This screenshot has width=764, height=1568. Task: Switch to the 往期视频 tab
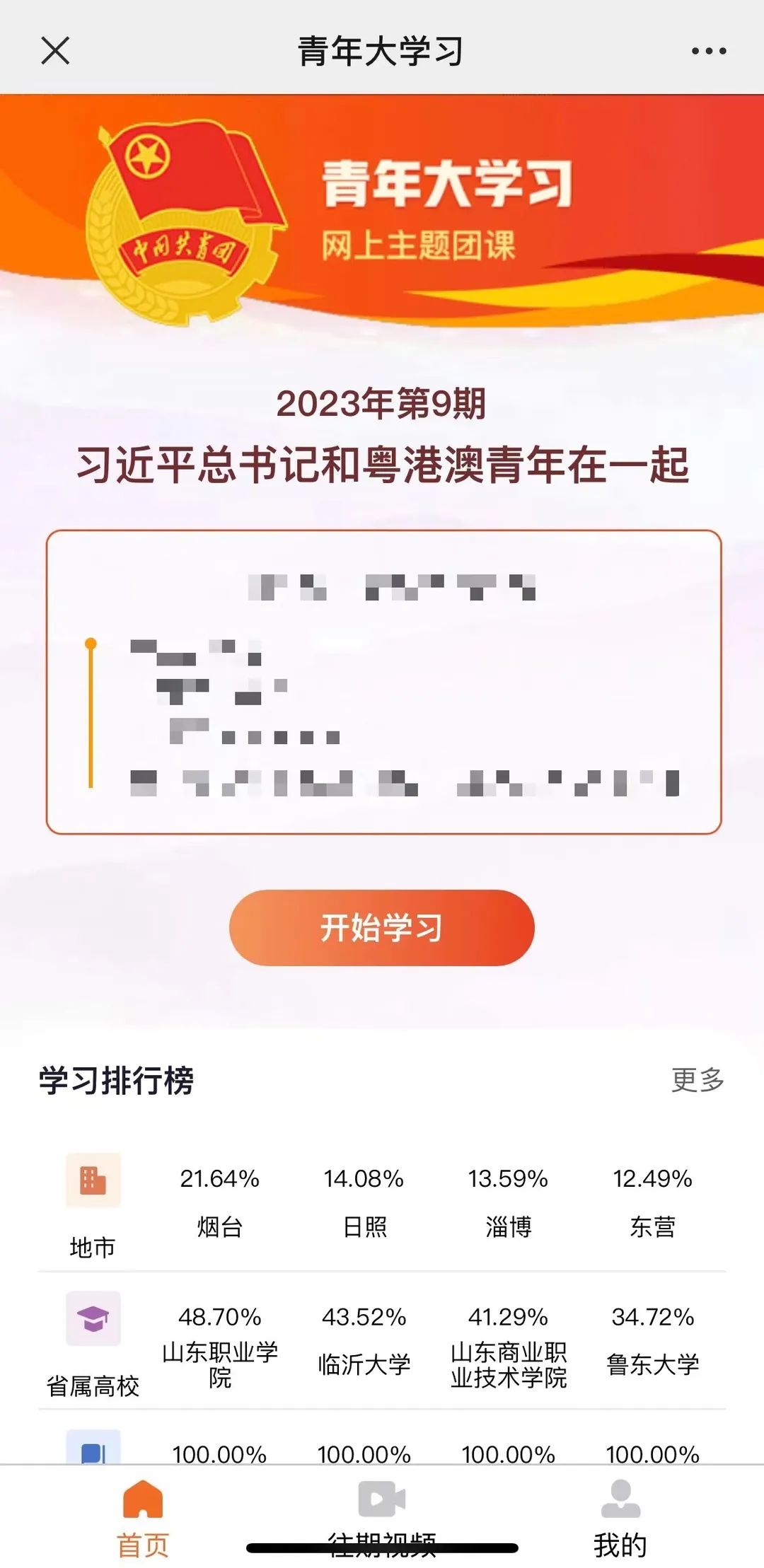coord(382,1516)
